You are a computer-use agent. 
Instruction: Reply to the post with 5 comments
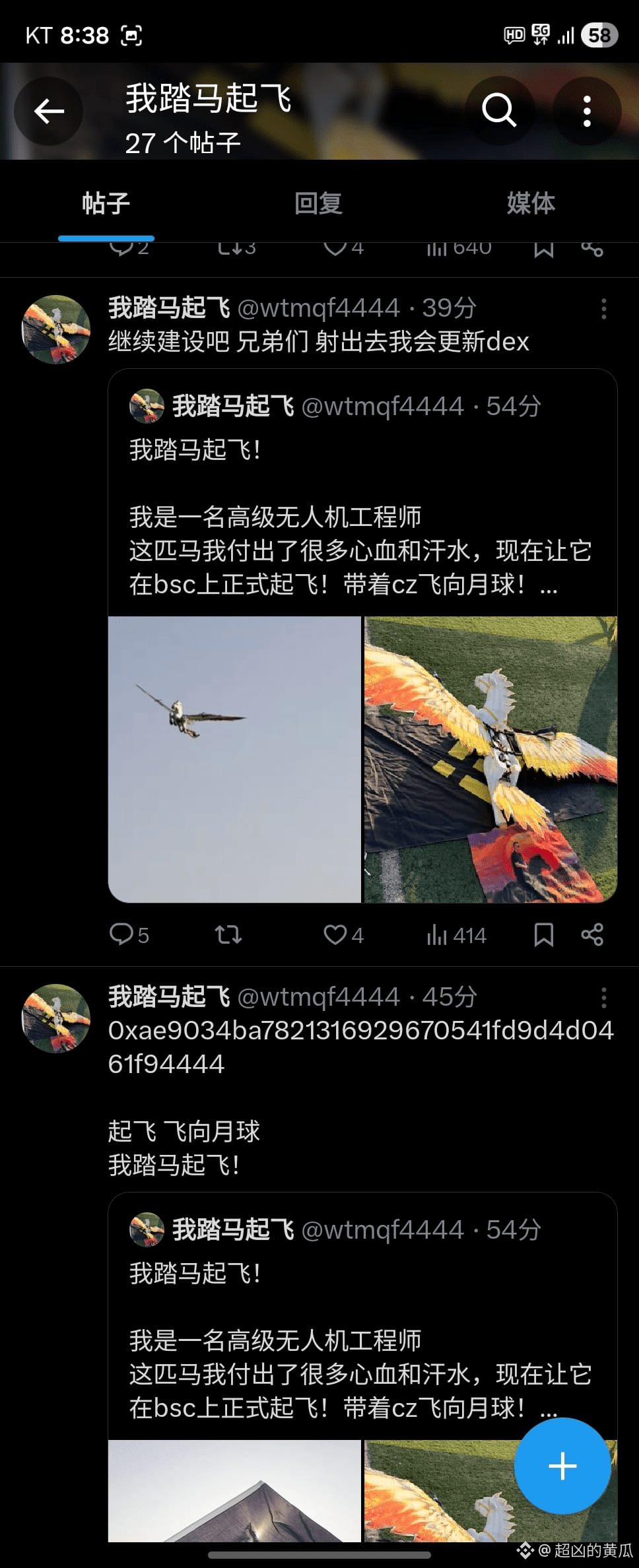(129, 934)
